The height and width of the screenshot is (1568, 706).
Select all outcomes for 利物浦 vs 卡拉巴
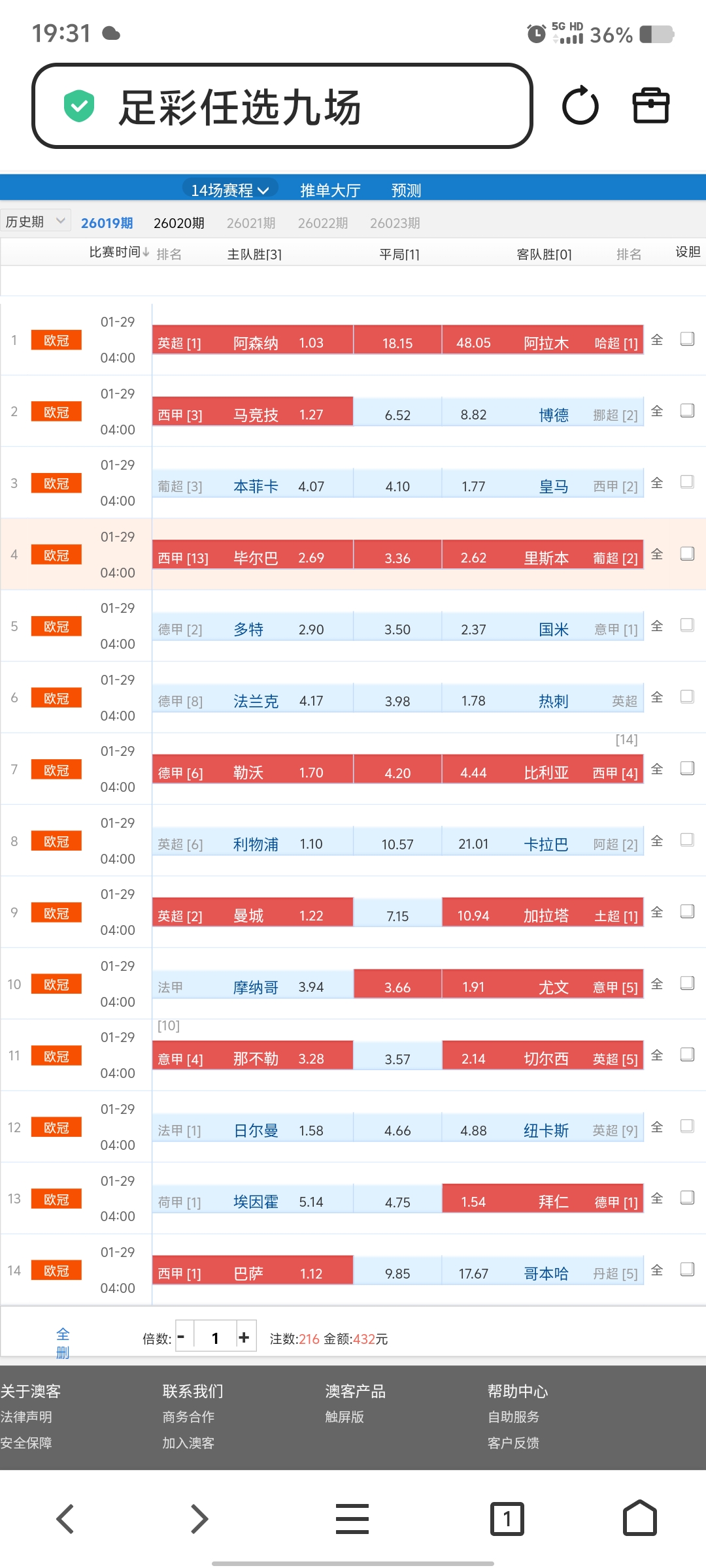tap(657, 841)
